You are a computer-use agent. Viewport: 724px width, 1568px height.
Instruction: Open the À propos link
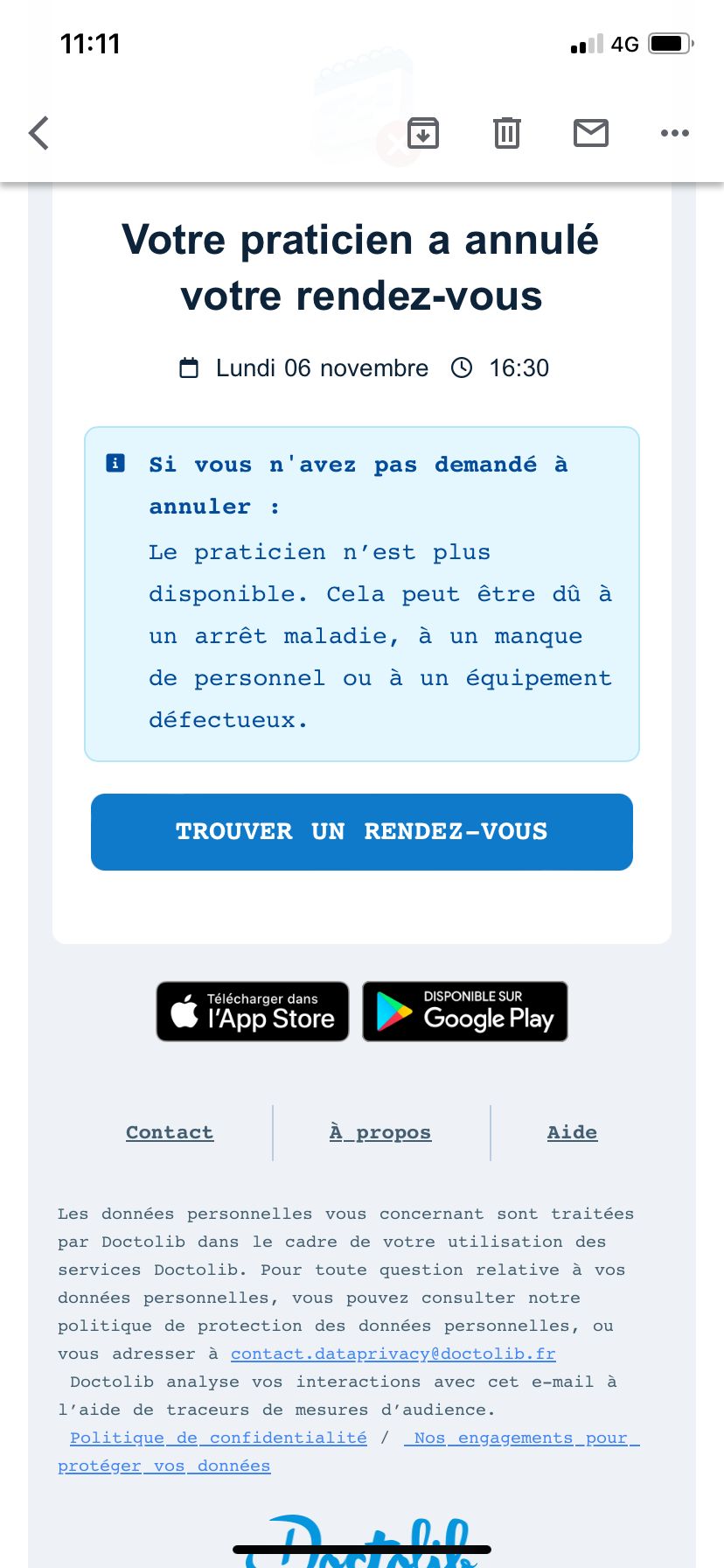tap(380, 1132)
